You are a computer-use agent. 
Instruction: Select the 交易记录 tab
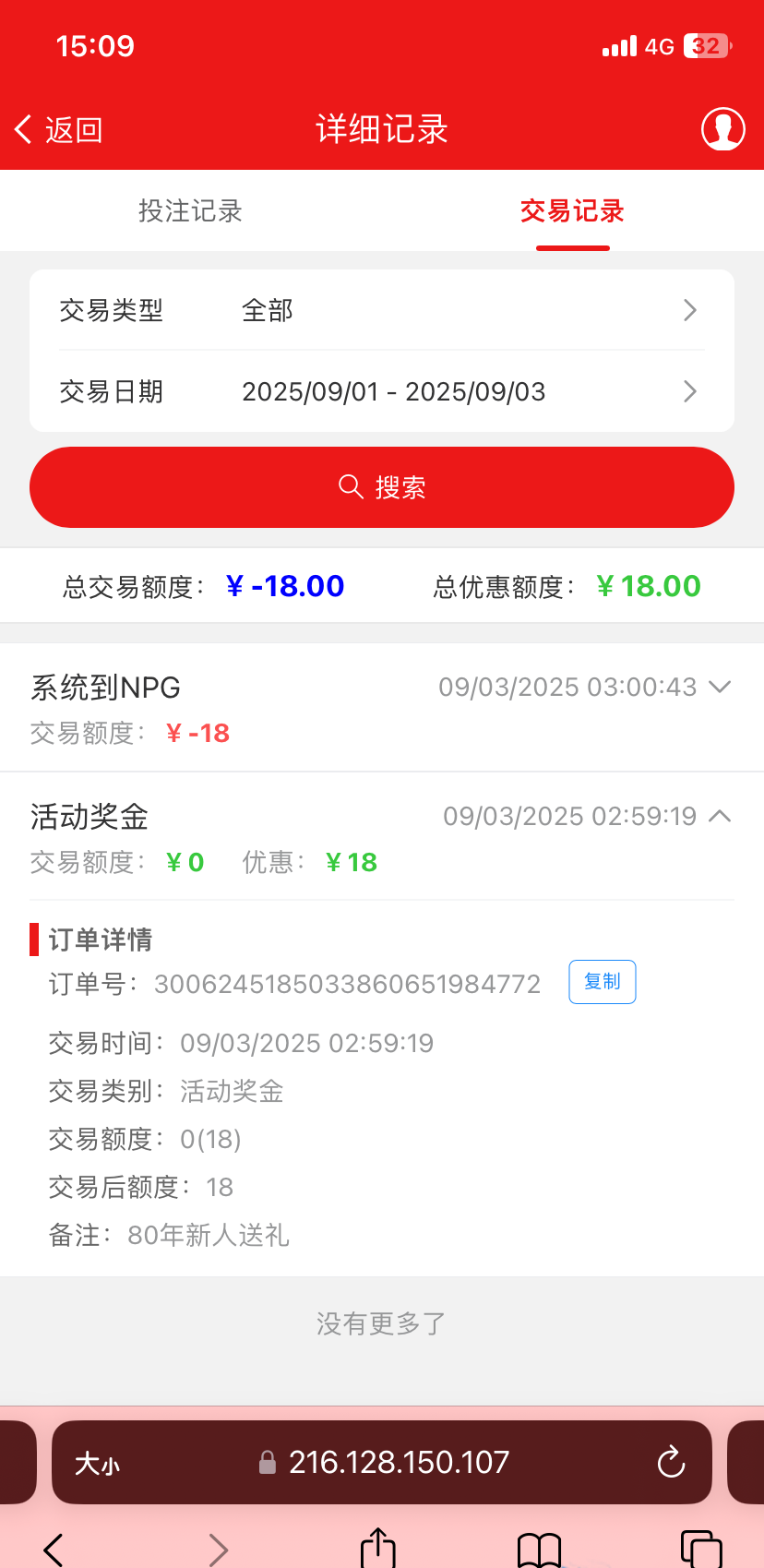572,211
